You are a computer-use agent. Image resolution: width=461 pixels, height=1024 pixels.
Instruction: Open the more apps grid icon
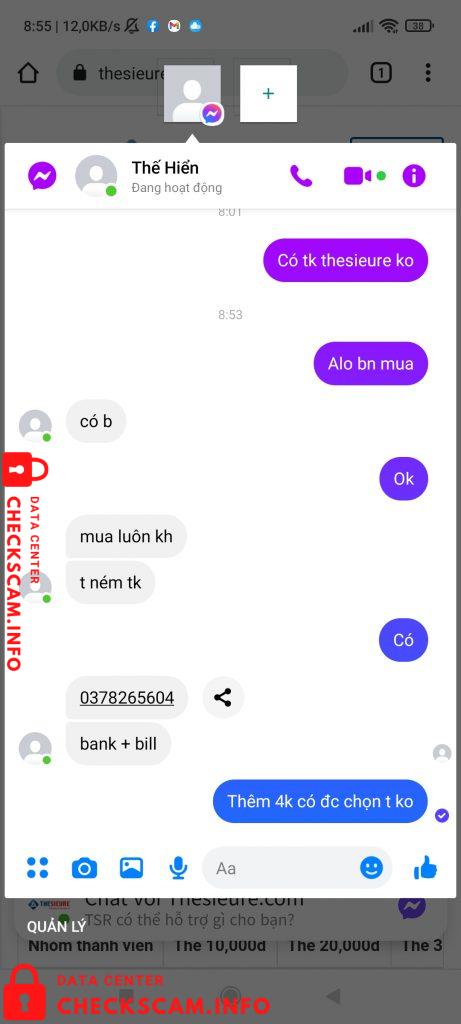coord(38,868)
